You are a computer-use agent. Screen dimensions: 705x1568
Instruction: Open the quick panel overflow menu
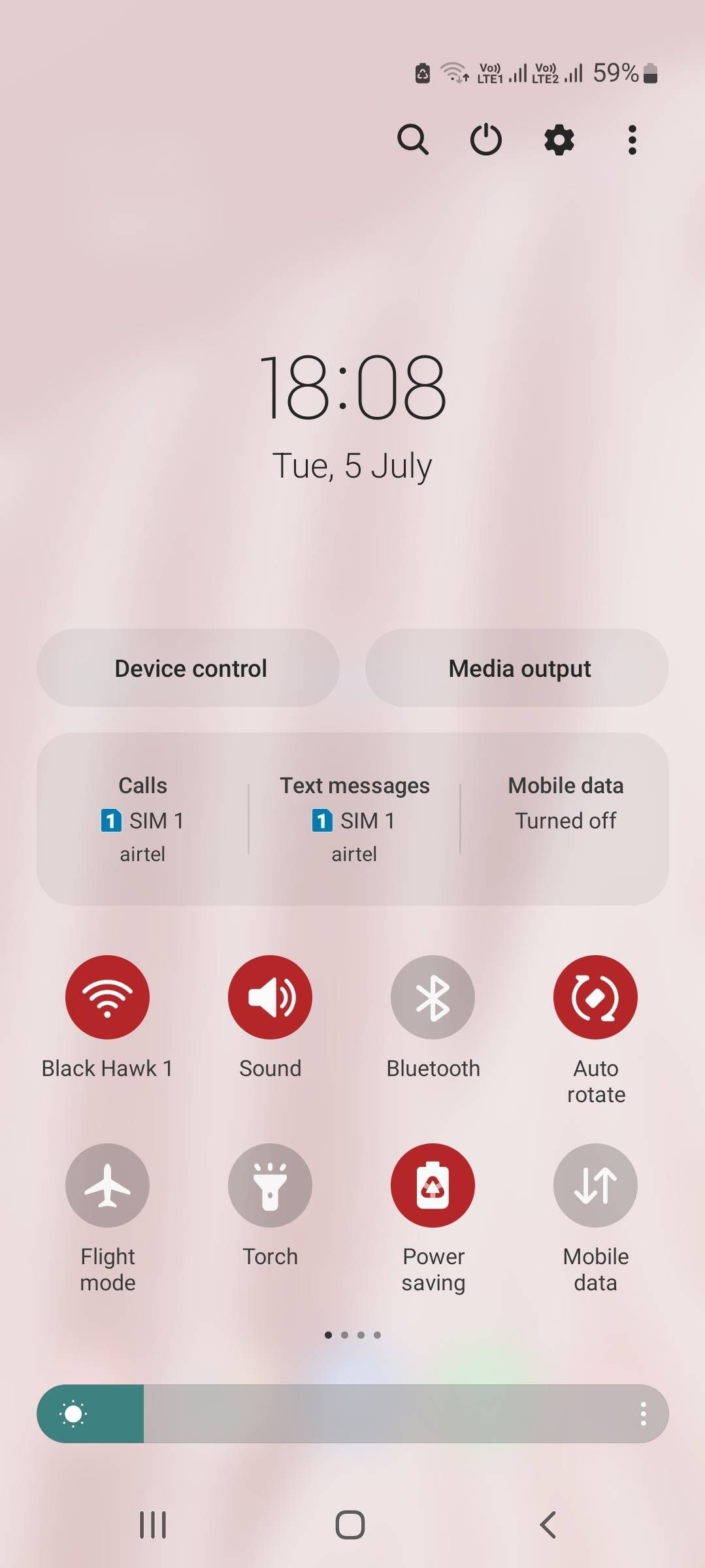[632, 140]
